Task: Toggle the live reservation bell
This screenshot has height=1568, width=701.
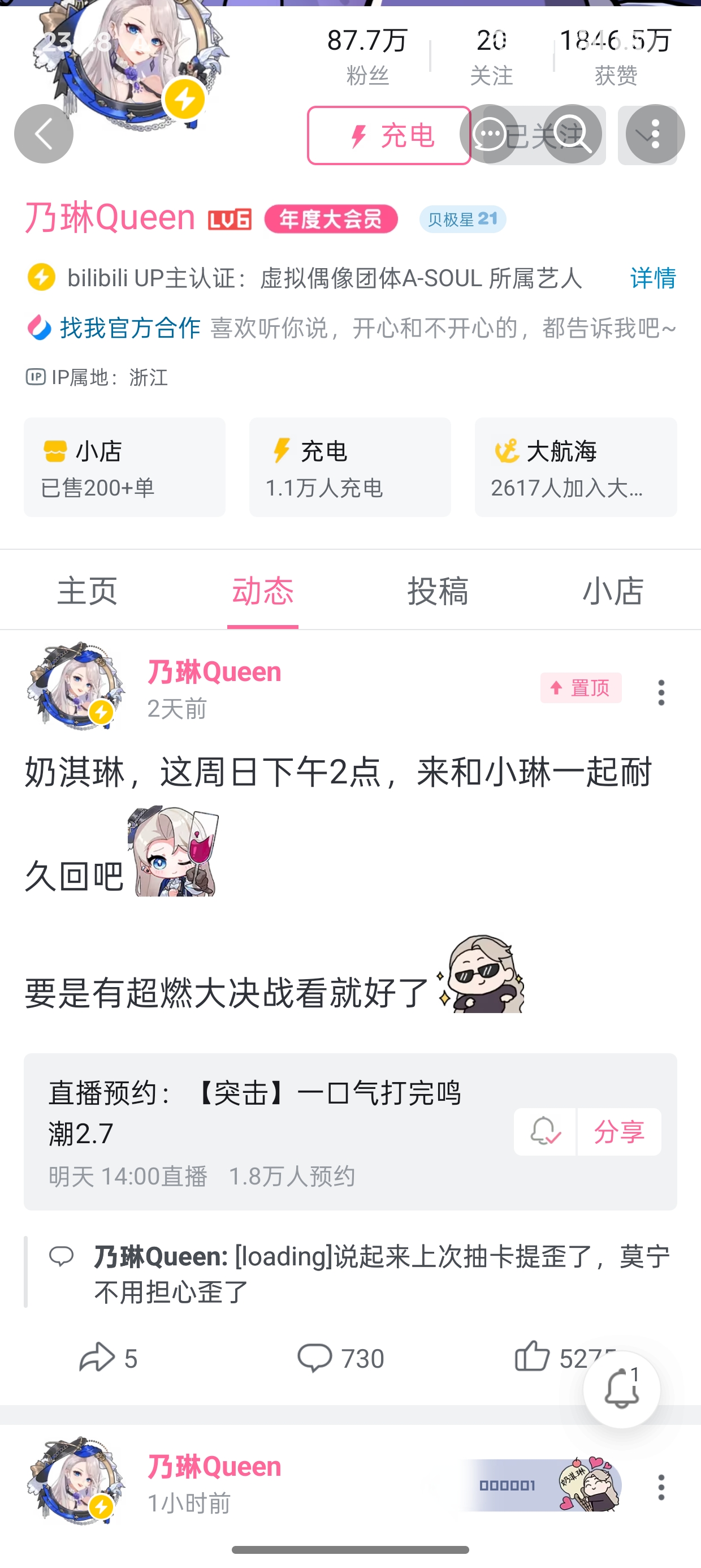Action: tap(544, 1131)
